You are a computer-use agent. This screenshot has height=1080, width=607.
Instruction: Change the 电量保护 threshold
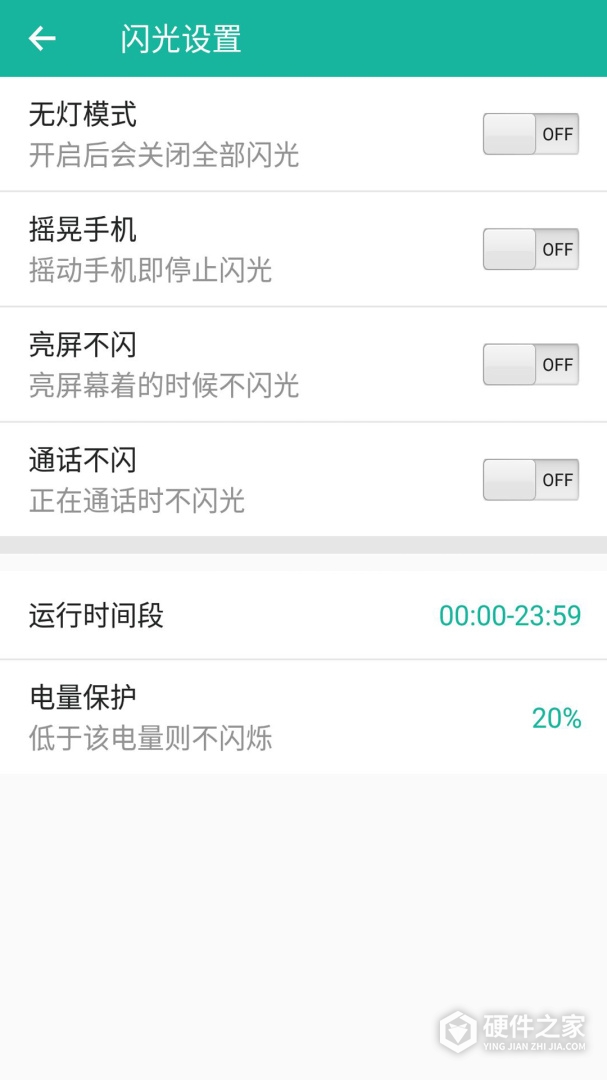303,717
